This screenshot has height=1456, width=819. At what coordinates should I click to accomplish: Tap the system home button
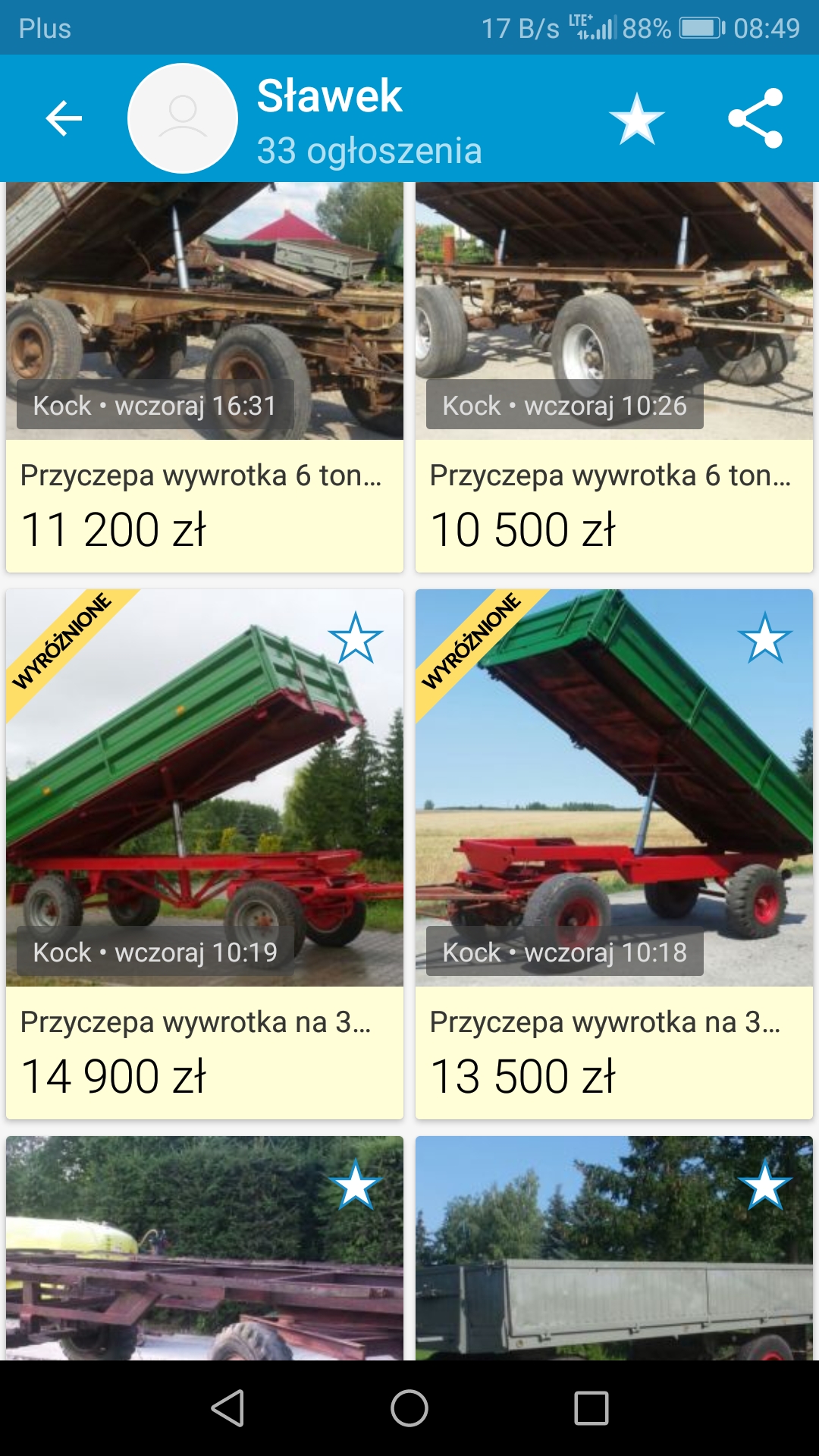[409, 1408]
